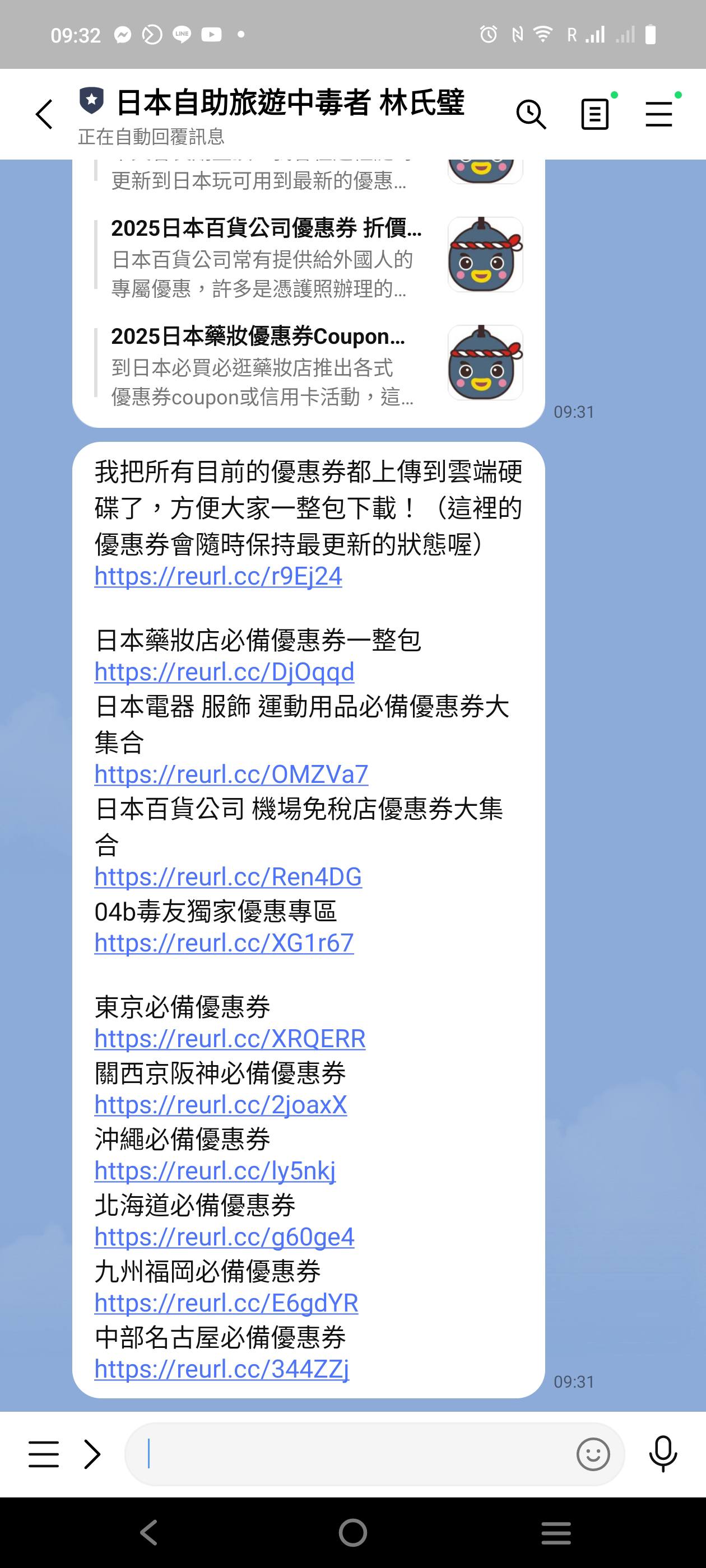Open 關西京阪神 link reurl.cc/2joaxX
The width and height of the screenshot is (706, 1568).
coord(221,1104)
